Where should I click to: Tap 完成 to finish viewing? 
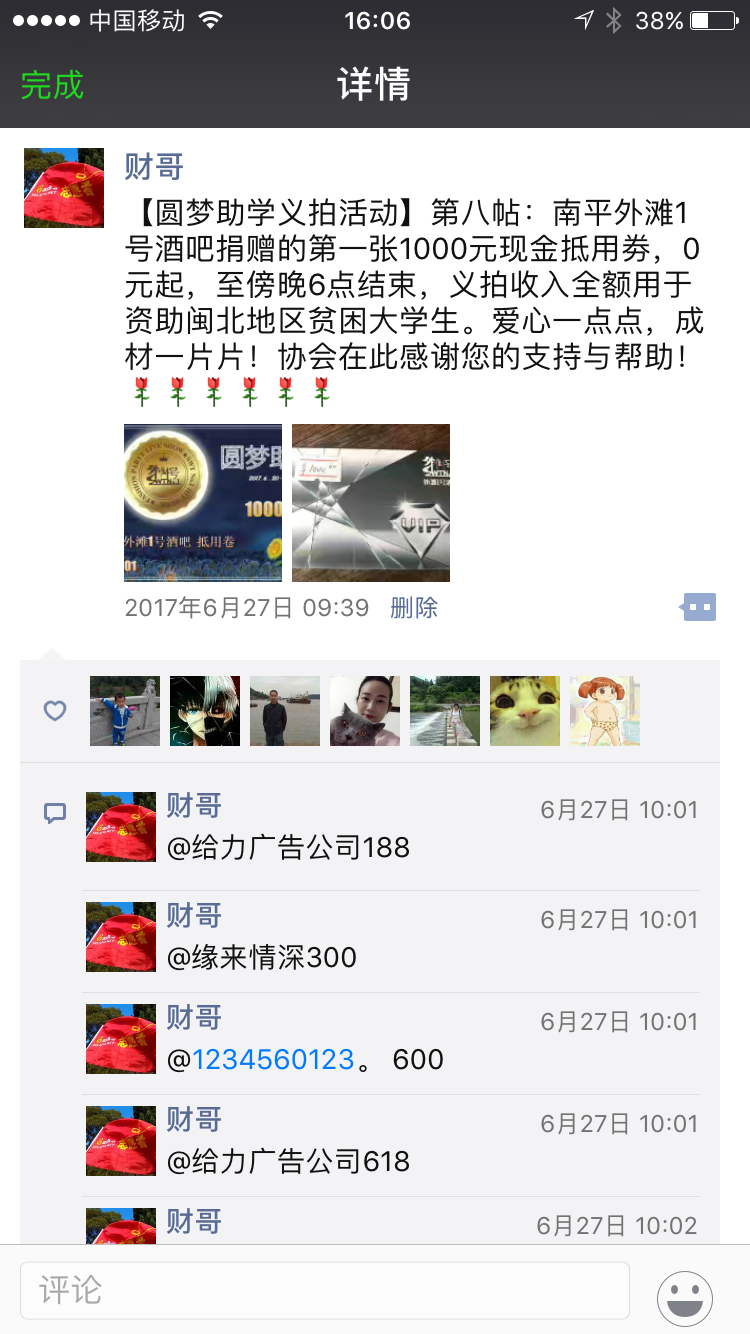pos(52,85)
